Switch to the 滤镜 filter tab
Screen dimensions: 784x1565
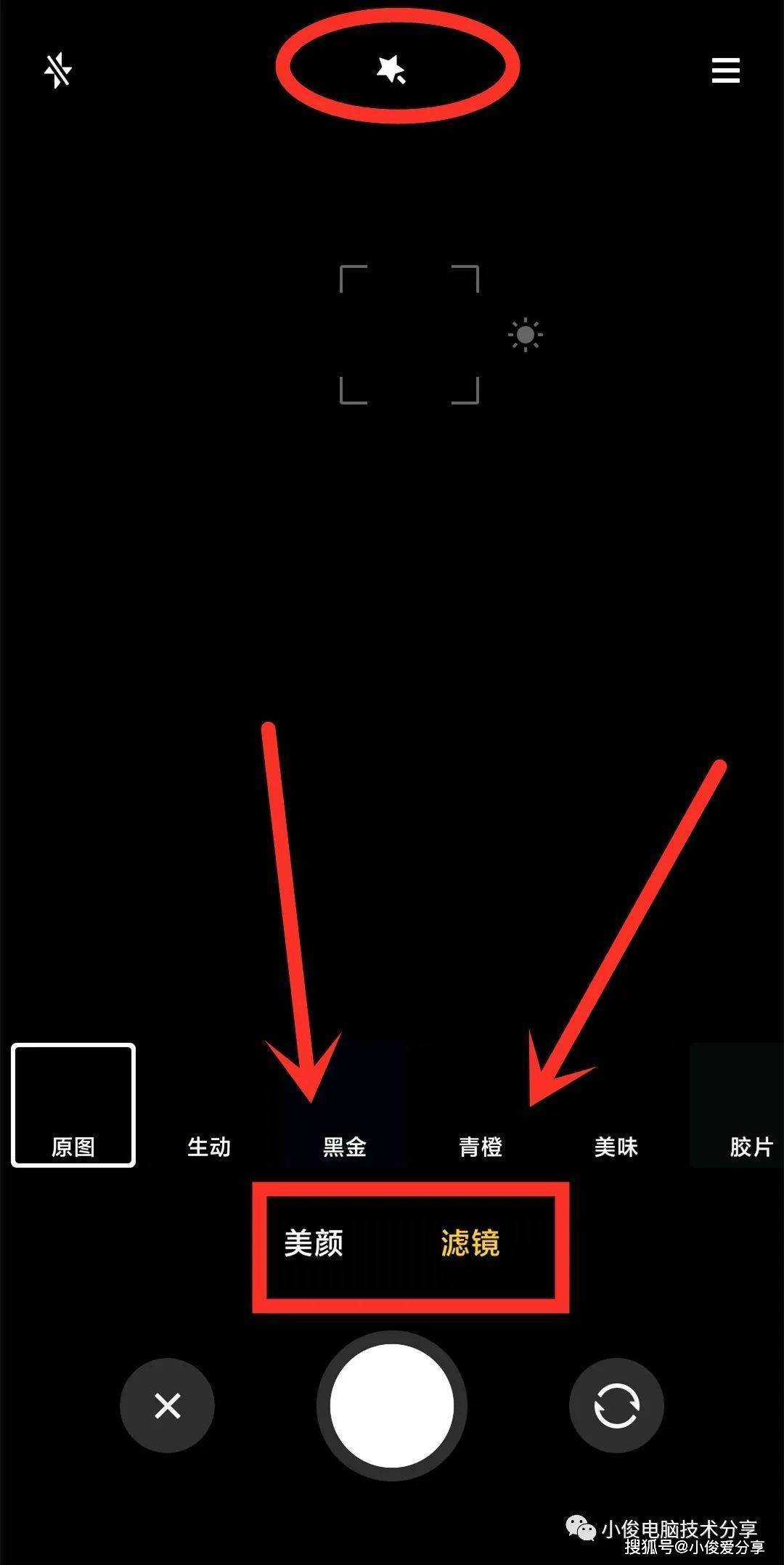point(470,1243)
